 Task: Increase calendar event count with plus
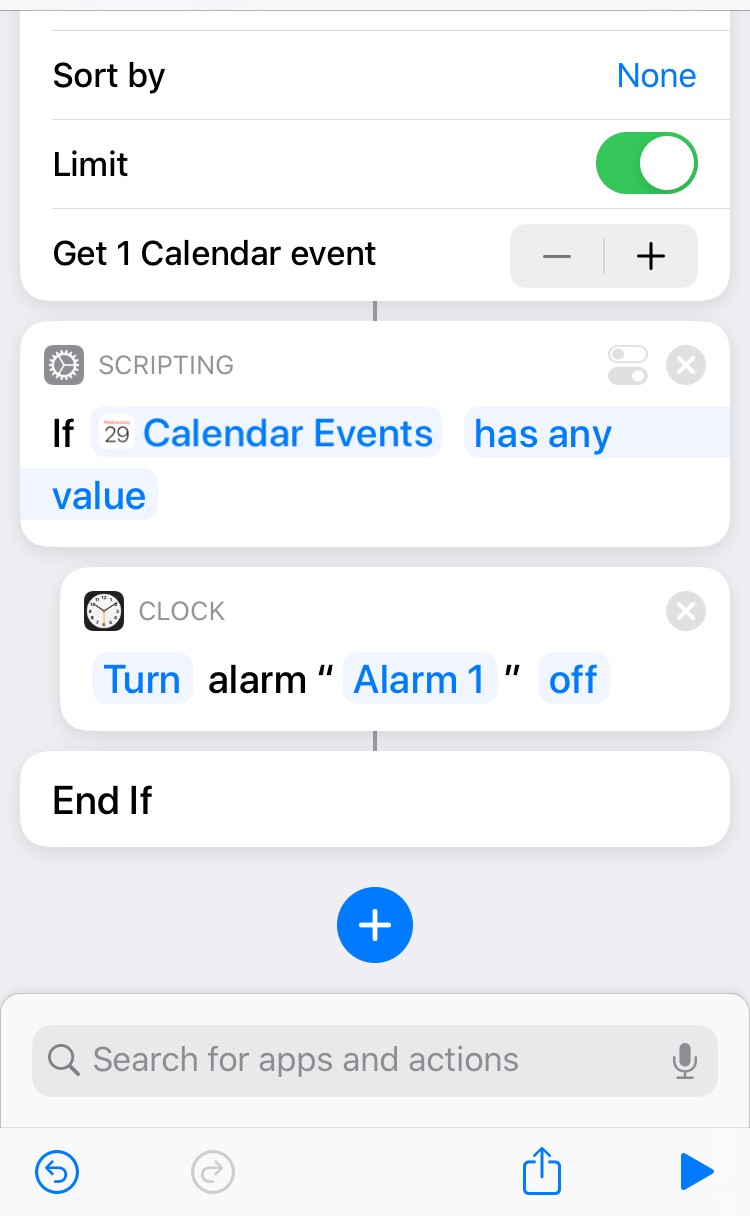pyautogui.click(x=651, y=256)
